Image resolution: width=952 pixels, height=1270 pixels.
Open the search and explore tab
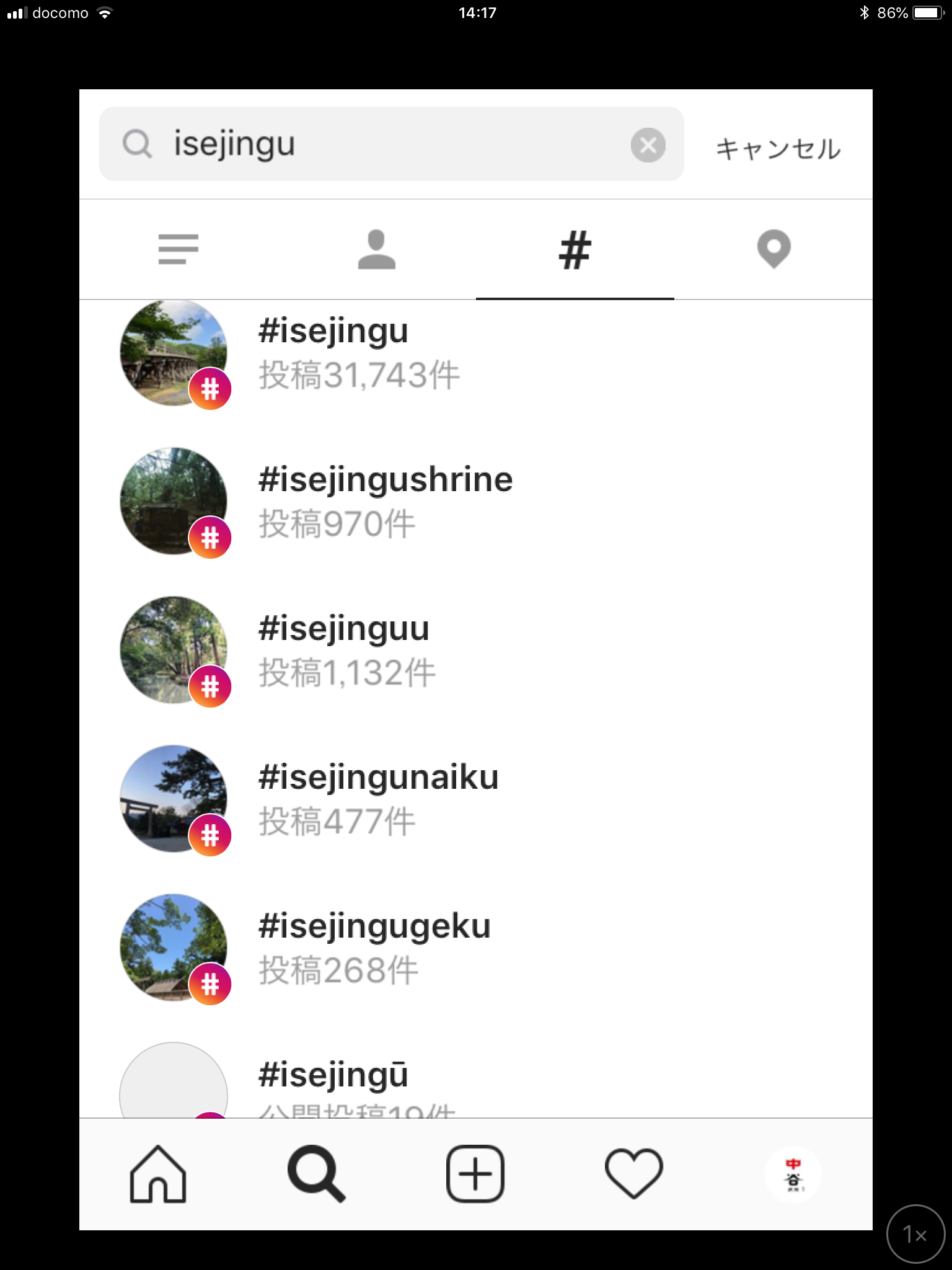pyautogui.click(x=316, y=1174)
